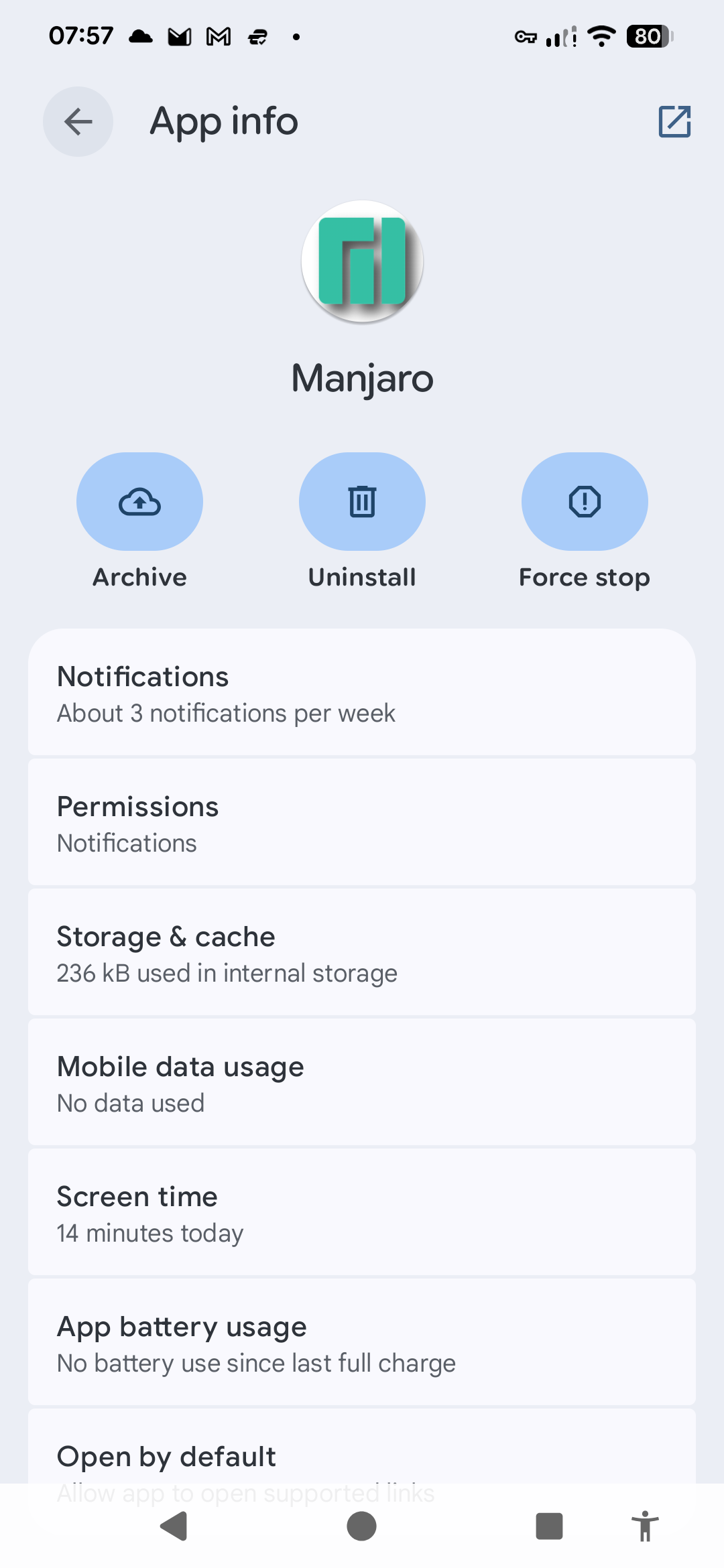
Task: Open Notifications settings
Action: pyautogui.click(x=362, y=693)
